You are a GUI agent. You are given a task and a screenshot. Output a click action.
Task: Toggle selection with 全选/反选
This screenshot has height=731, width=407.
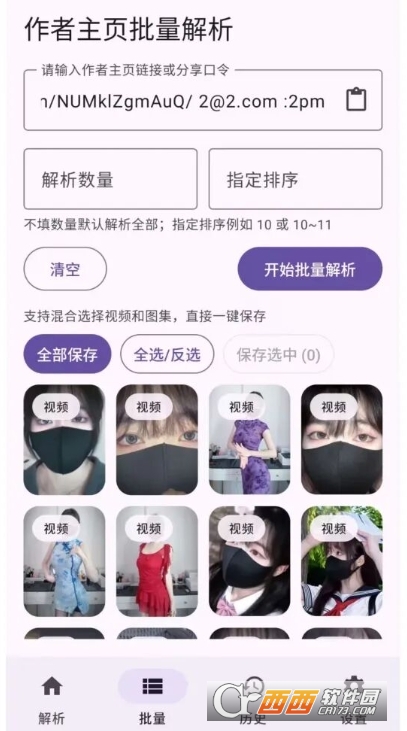coord(167,354)
